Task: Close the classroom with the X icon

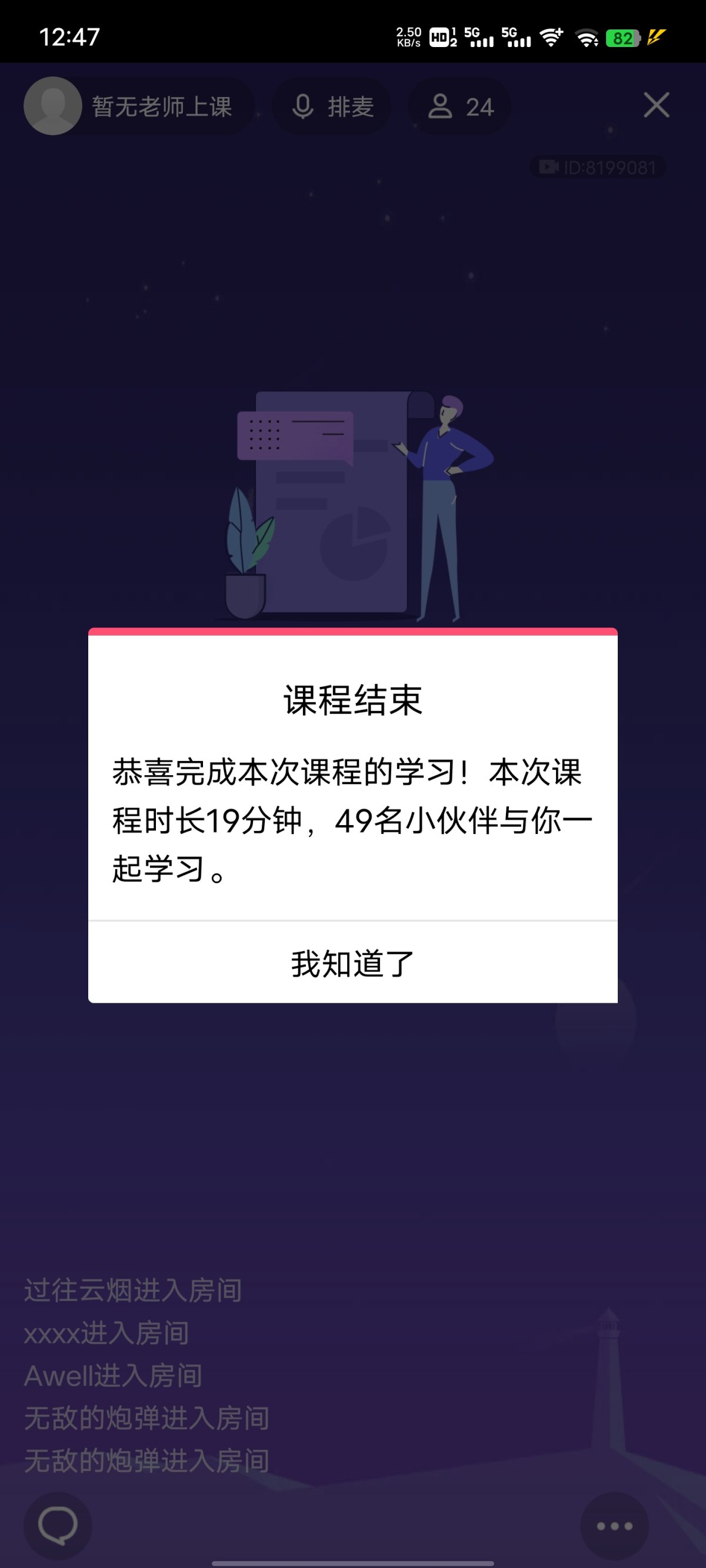Action: (x=656, y=105)
